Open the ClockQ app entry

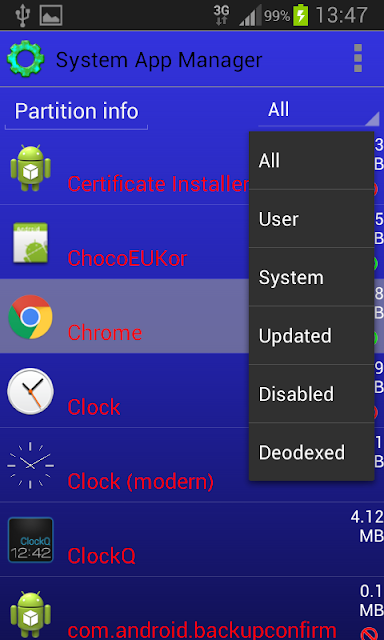(192, 539)
